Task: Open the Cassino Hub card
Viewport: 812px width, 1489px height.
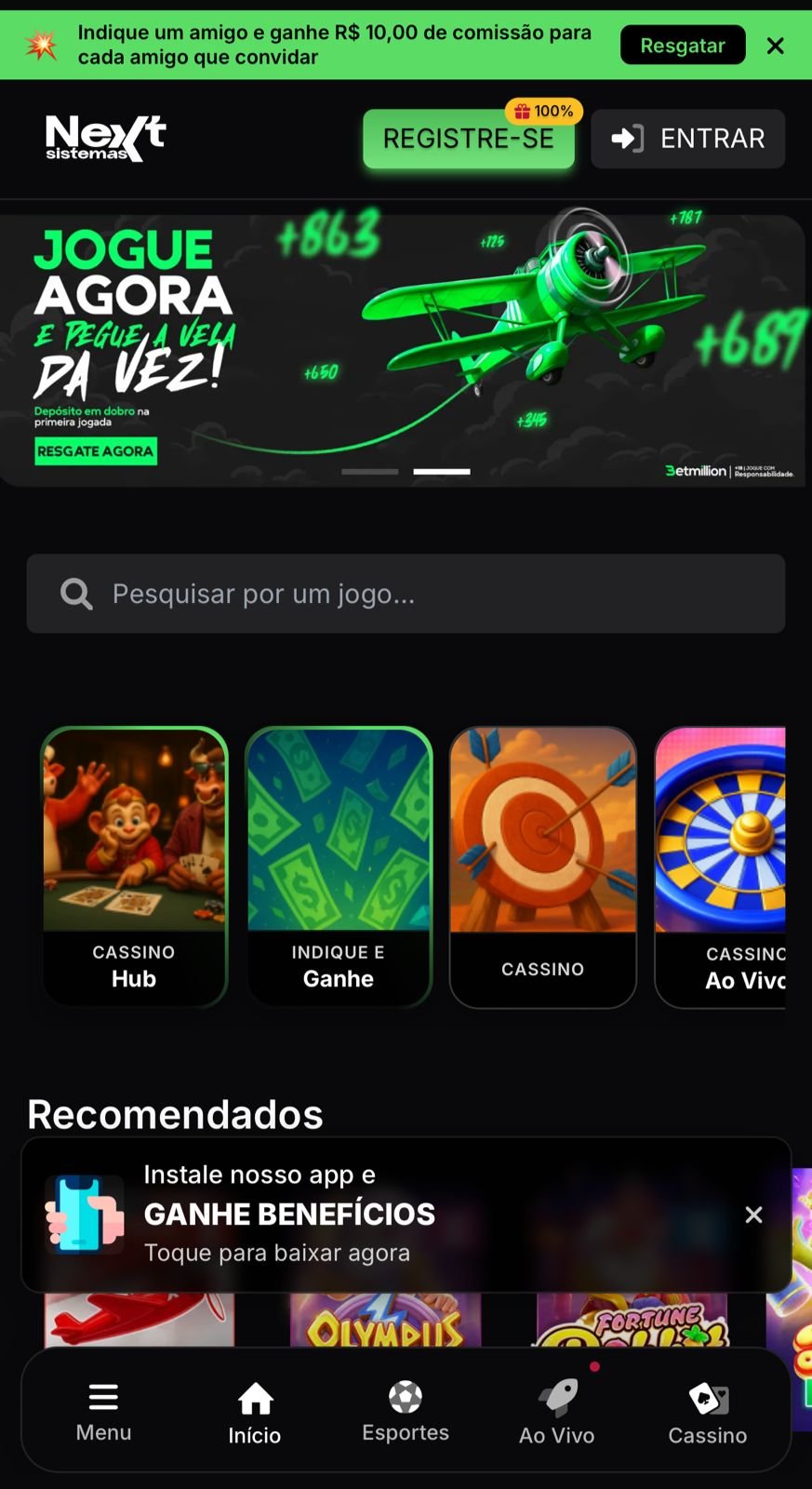Action: [133, 865]
